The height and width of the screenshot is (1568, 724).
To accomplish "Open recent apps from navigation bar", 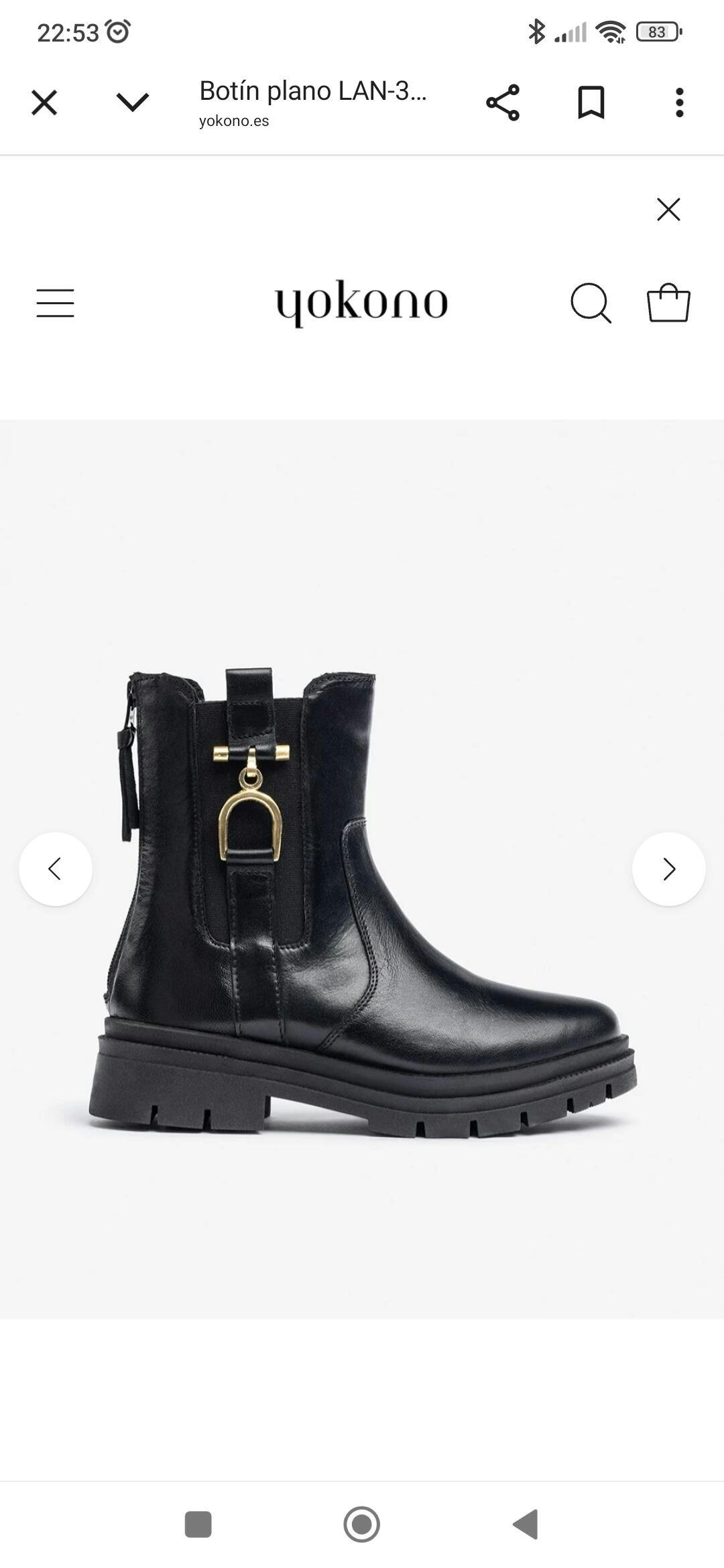I will (x=198, y=1524).
